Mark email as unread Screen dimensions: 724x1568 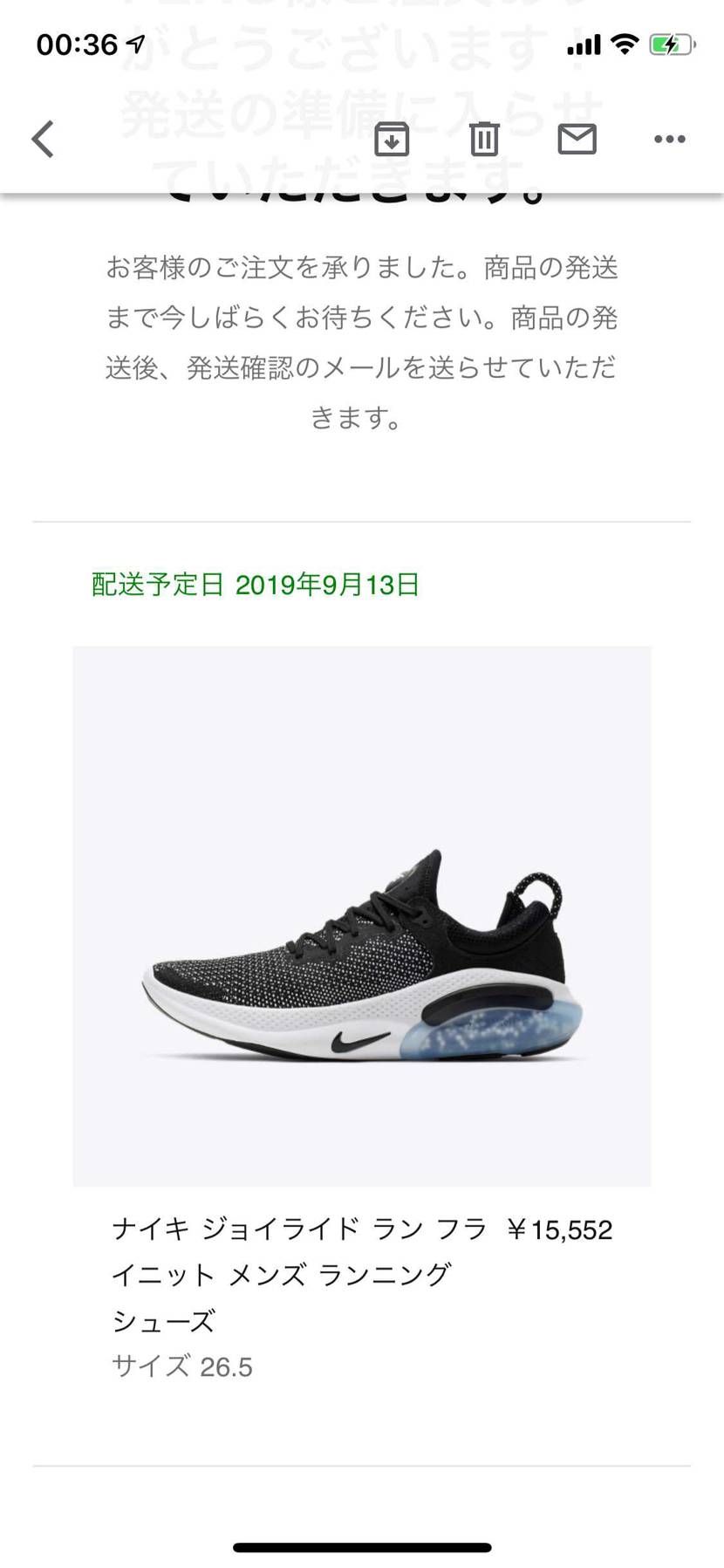click(x=577, y=139)
